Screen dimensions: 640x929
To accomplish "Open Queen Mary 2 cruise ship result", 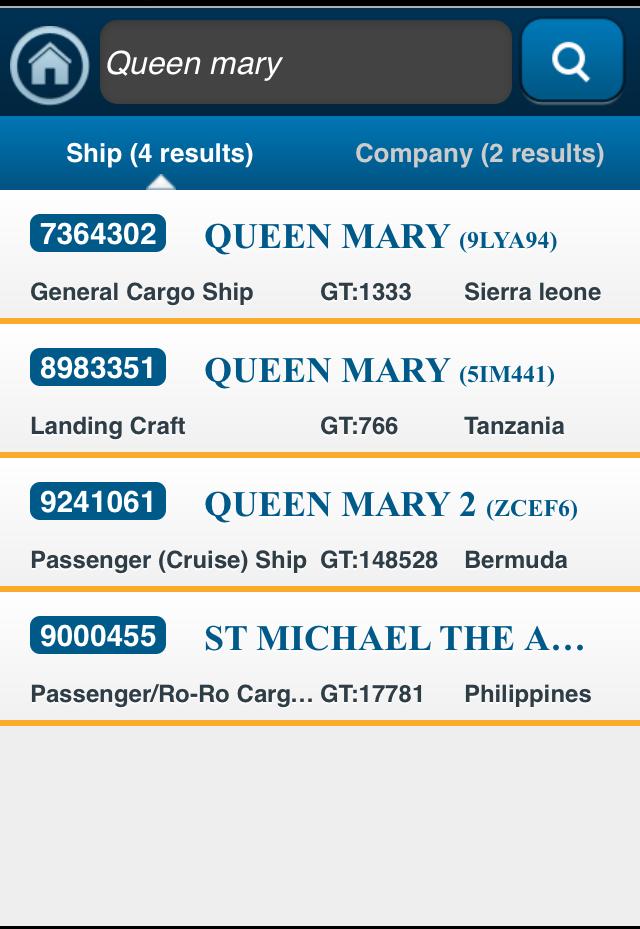I will (x=320, y=524).
